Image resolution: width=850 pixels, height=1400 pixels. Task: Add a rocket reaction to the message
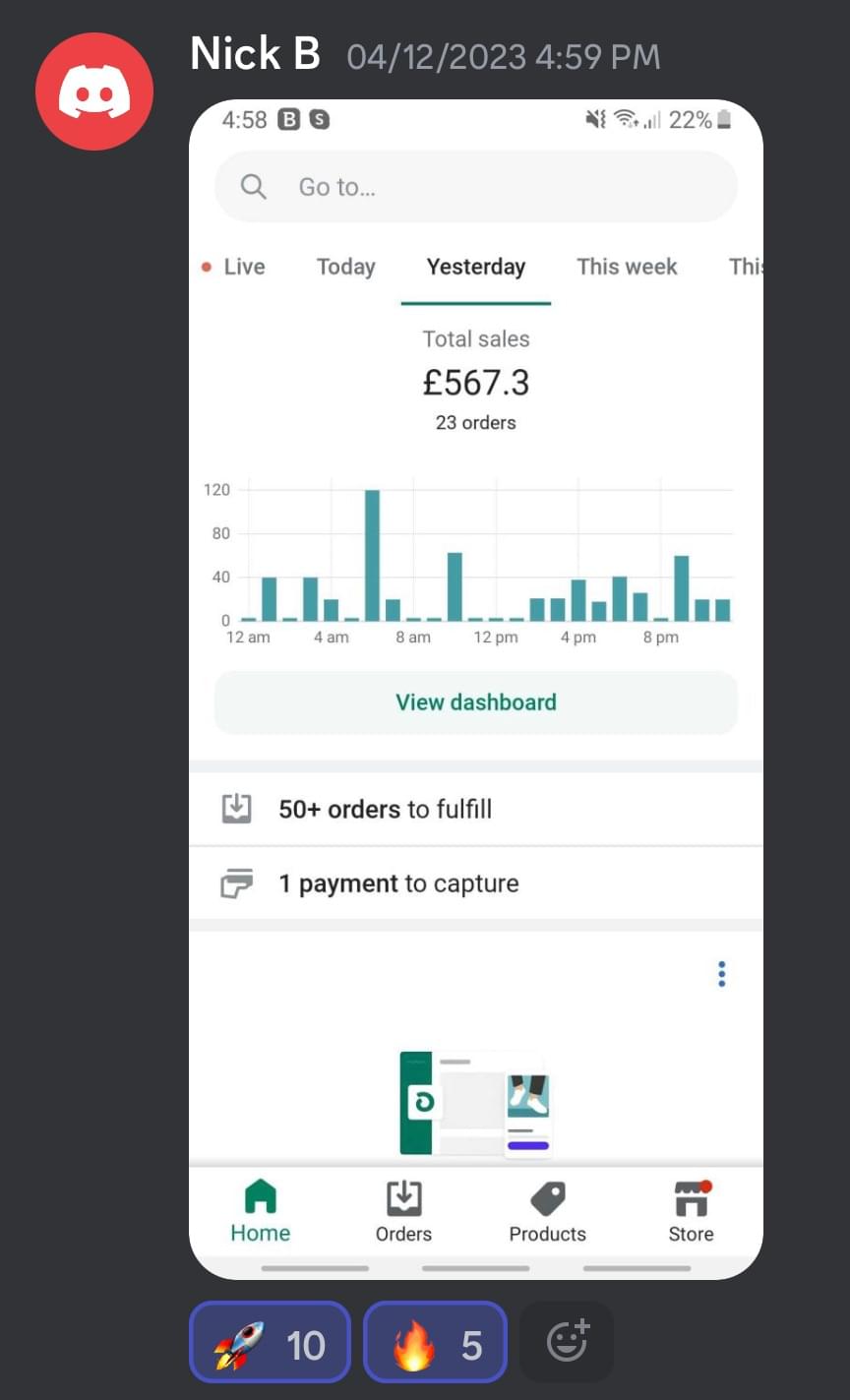point(270,1343)
